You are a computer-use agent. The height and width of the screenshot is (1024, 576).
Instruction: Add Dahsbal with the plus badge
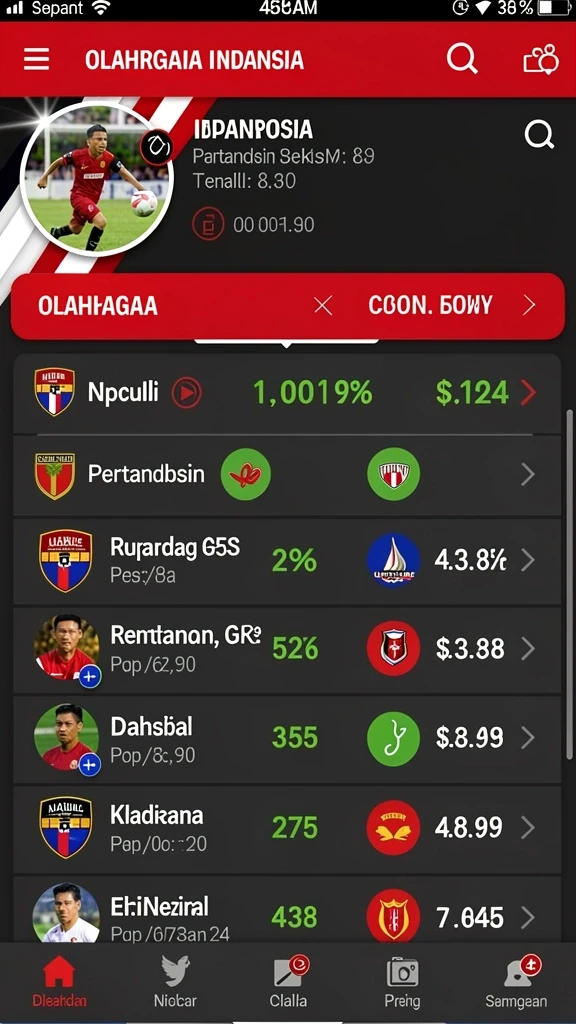(x=89, y=763)
